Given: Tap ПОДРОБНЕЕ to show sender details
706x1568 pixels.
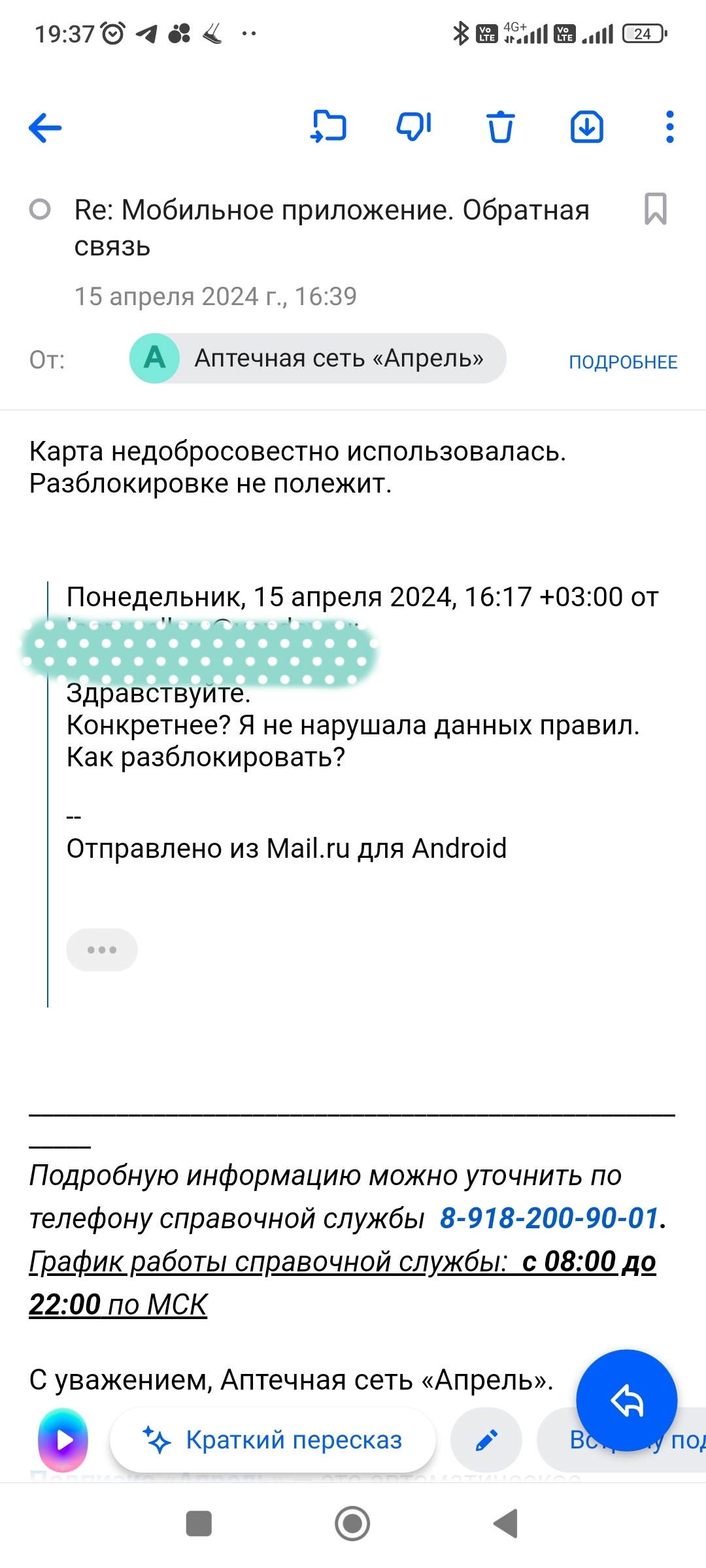Looking at the screenshot, I should click(x=622, y=362).
